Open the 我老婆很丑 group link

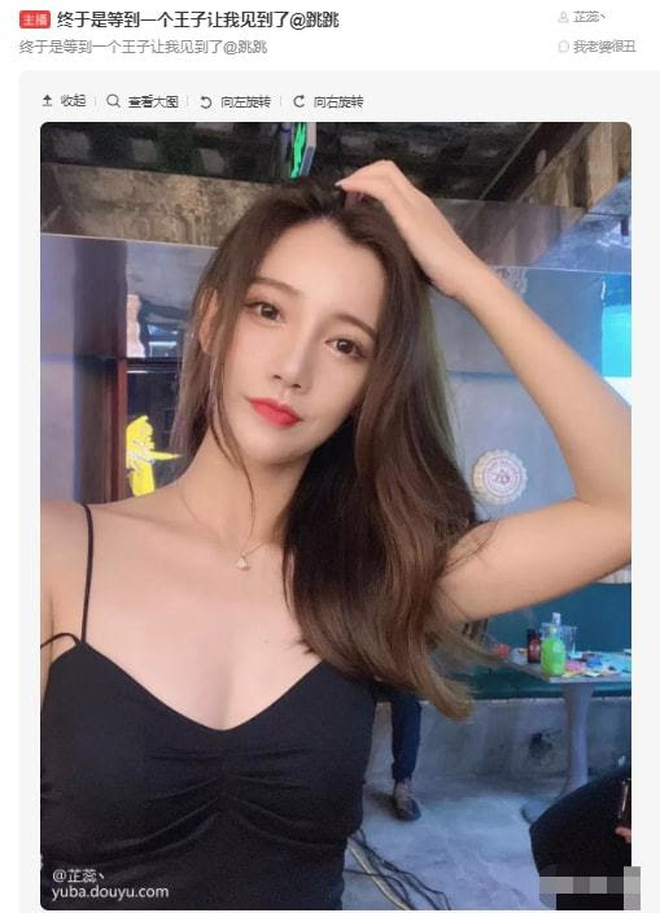click(x=596, y=47)
